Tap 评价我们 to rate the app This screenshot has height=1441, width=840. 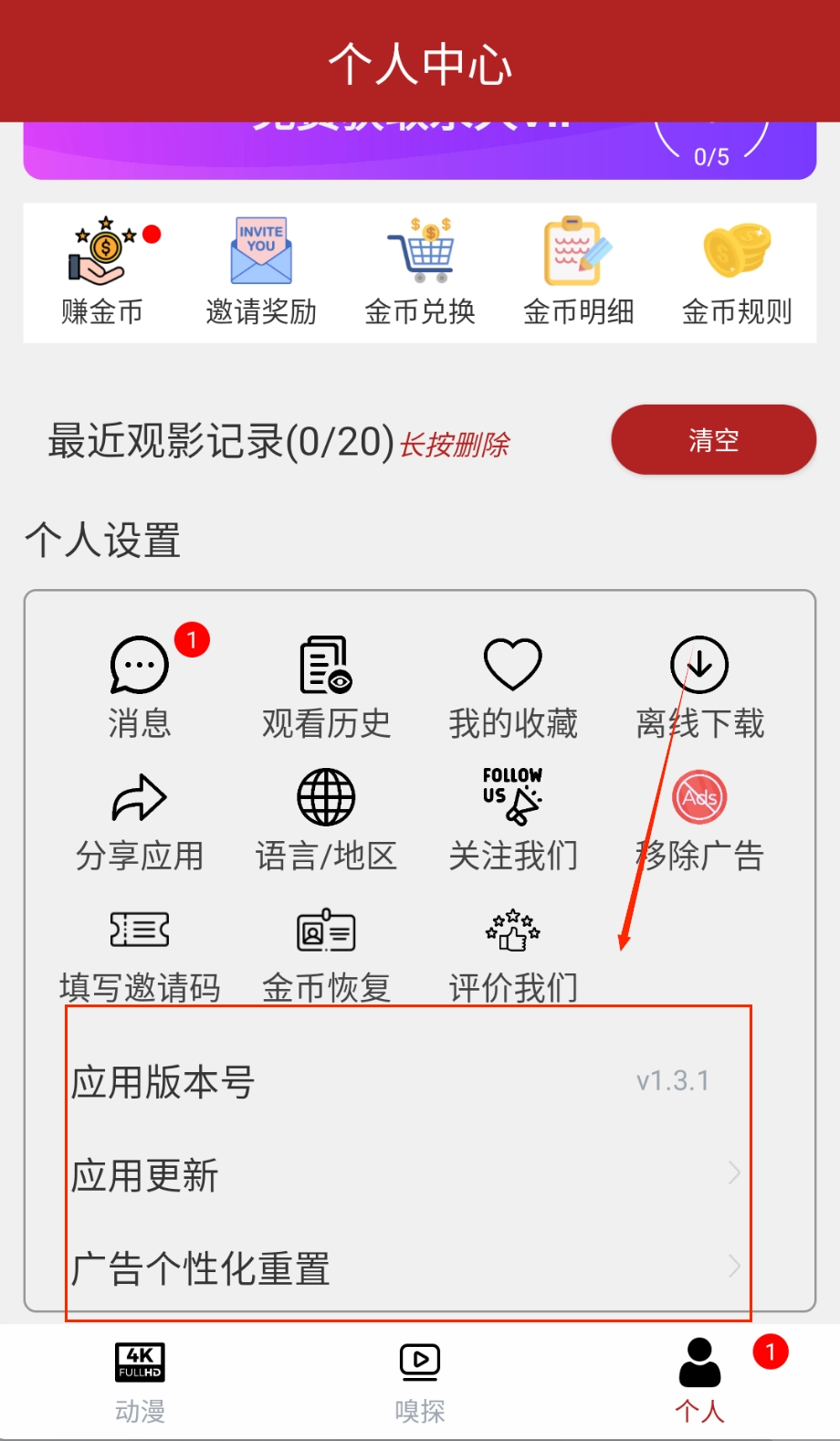click(x=513, y=954)
